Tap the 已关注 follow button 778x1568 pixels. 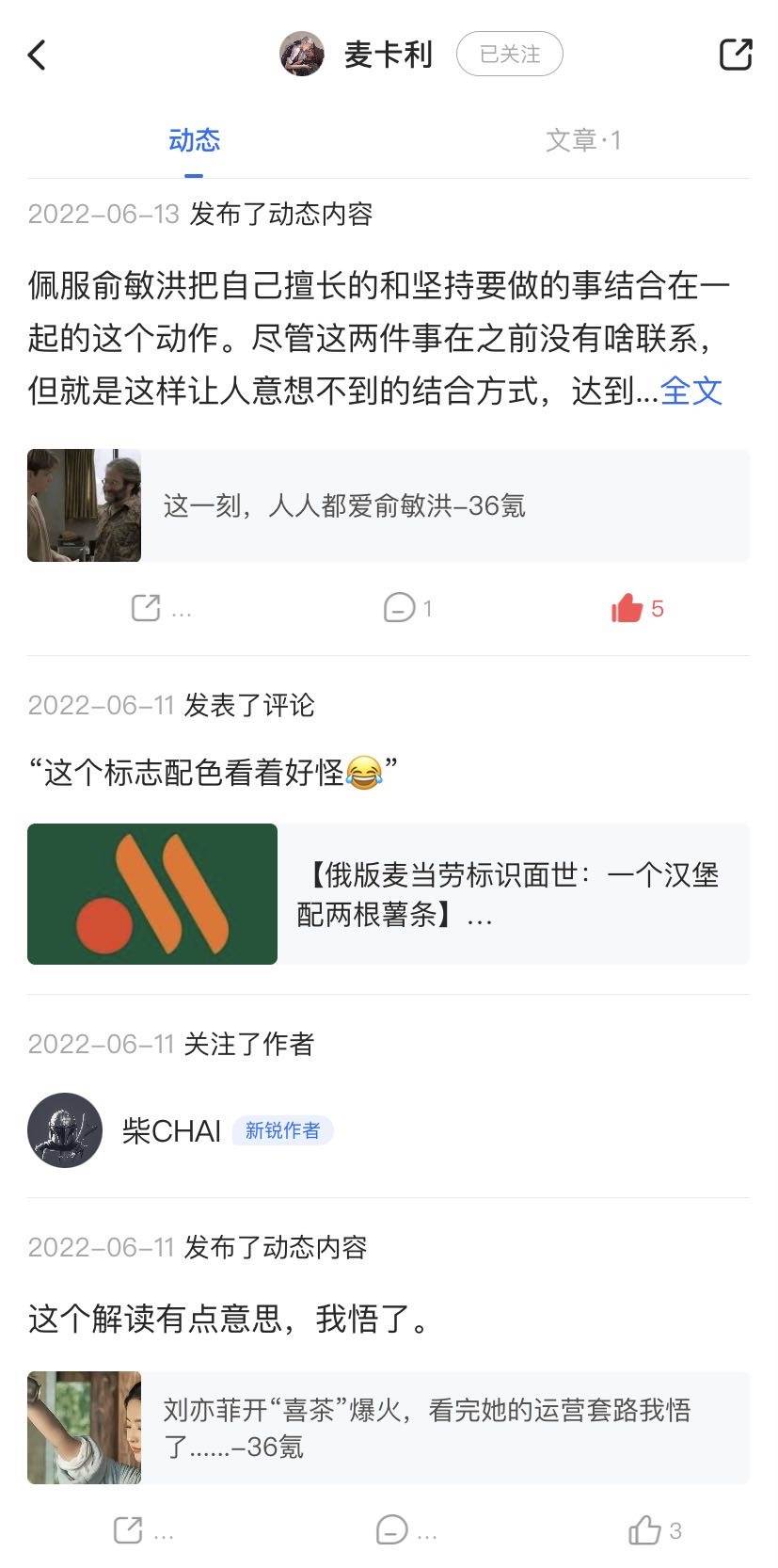[509, 55]
